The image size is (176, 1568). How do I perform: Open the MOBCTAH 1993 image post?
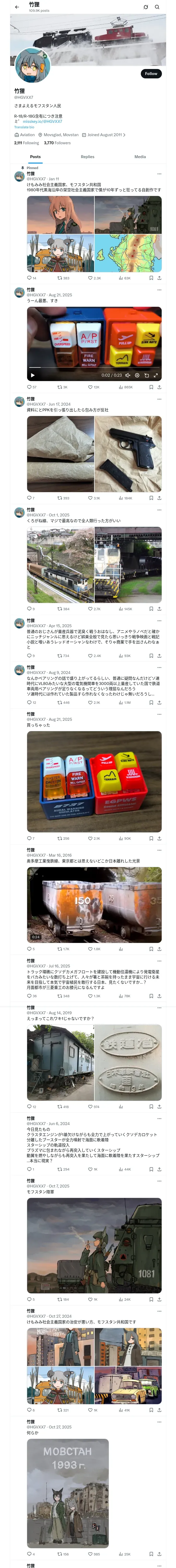pos(68,1492)
